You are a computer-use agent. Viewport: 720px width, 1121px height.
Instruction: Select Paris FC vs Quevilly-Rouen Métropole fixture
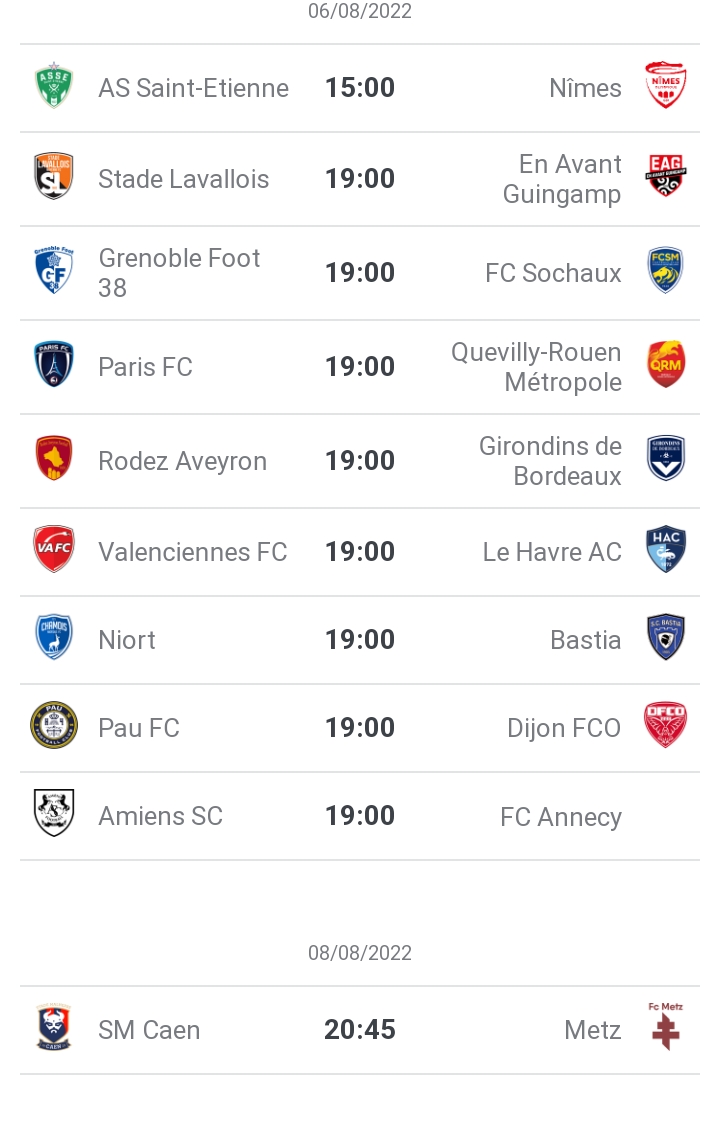360,367
